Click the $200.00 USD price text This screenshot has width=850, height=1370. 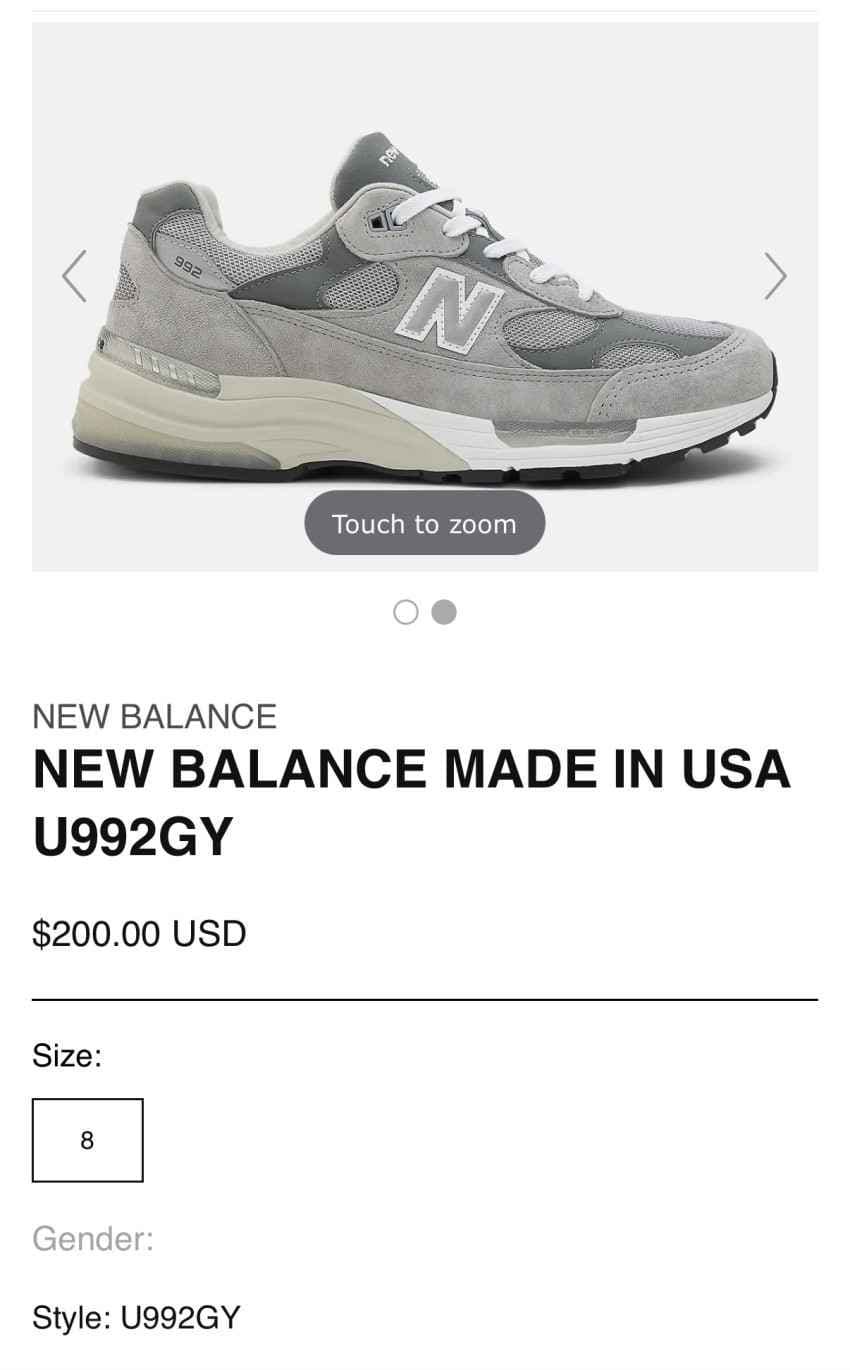click(139, 933)
